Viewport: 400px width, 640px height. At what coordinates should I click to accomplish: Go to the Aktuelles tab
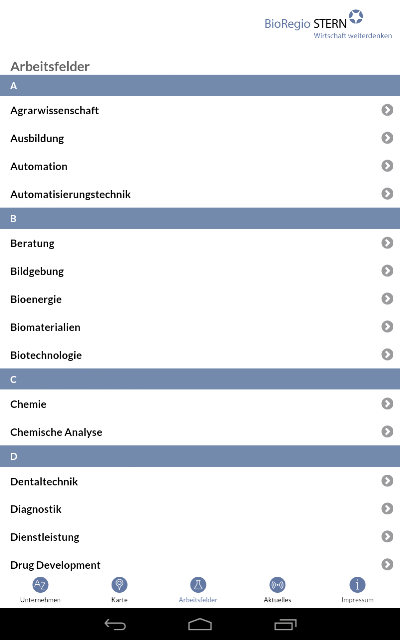(278, 590)
